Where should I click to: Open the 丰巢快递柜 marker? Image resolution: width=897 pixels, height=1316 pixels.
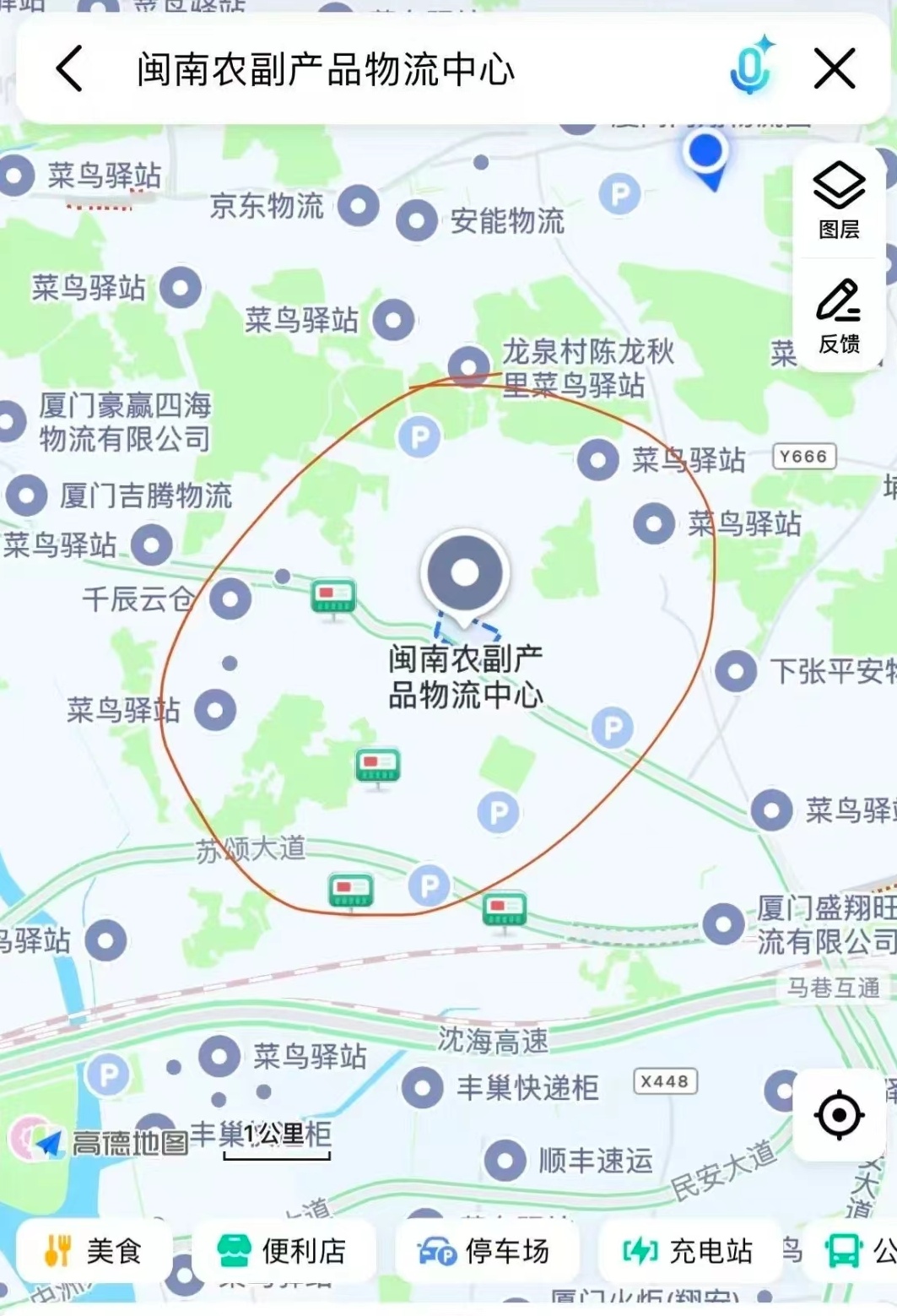click(423, 1088)
